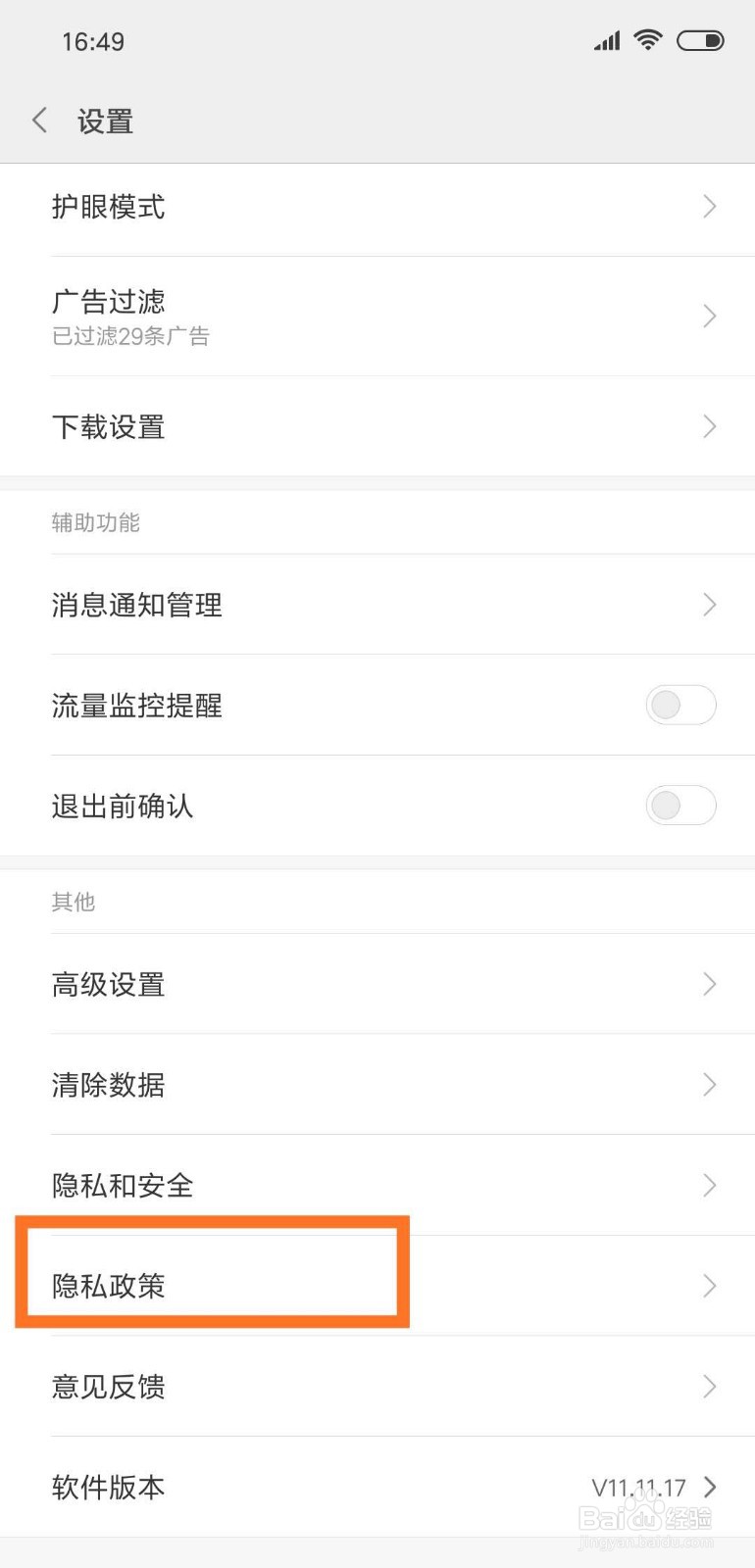
Task: Tap the Wi-Fi icon in status bar
Action: point(649,40)
